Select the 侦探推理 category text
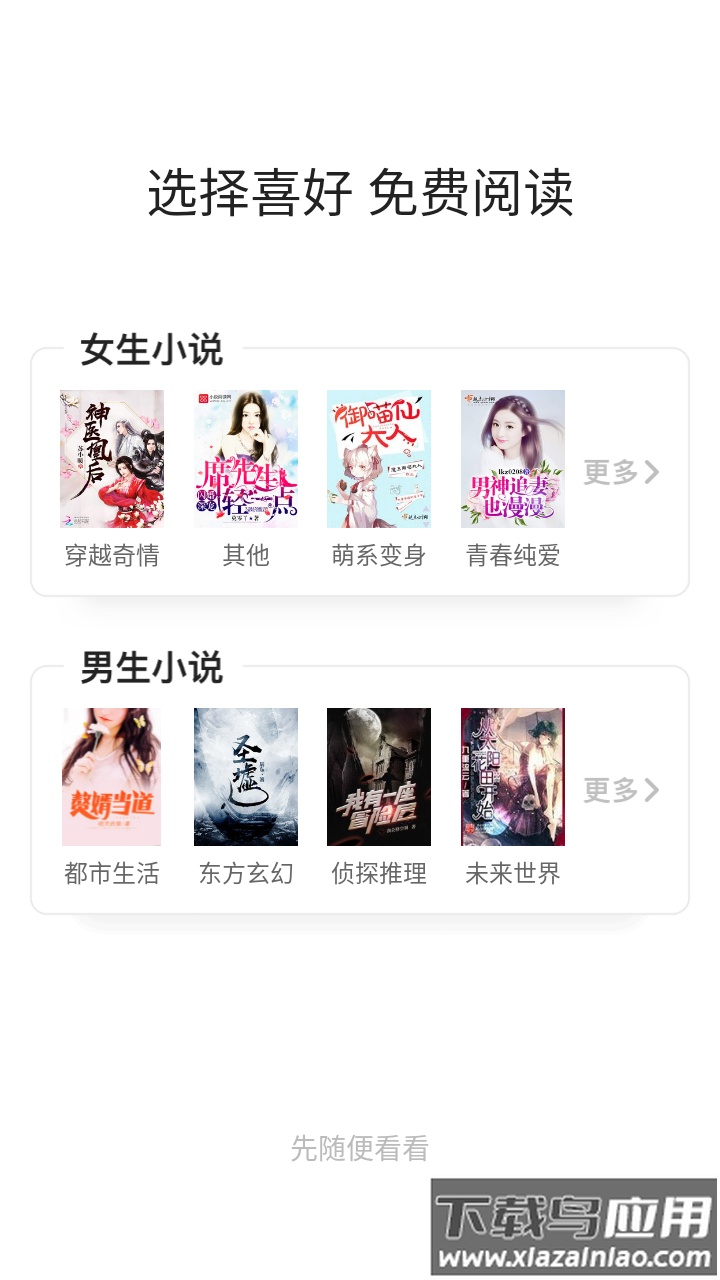Viewport: 720px width, 1280px height. [x=378, y=874]
